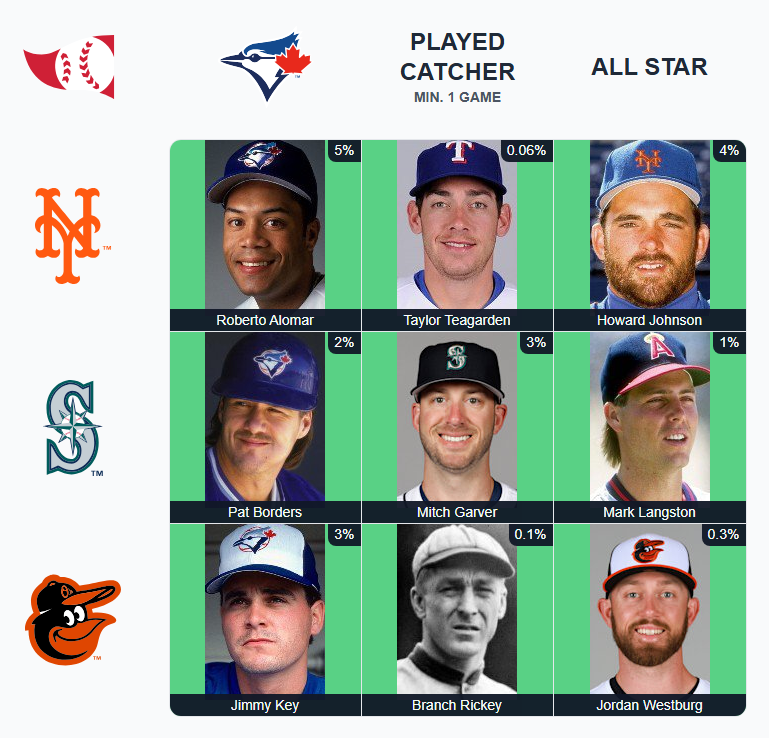Tap the Branch Rickey tile
The height and width of the screenshot is (738, 769).
[457, 619]
